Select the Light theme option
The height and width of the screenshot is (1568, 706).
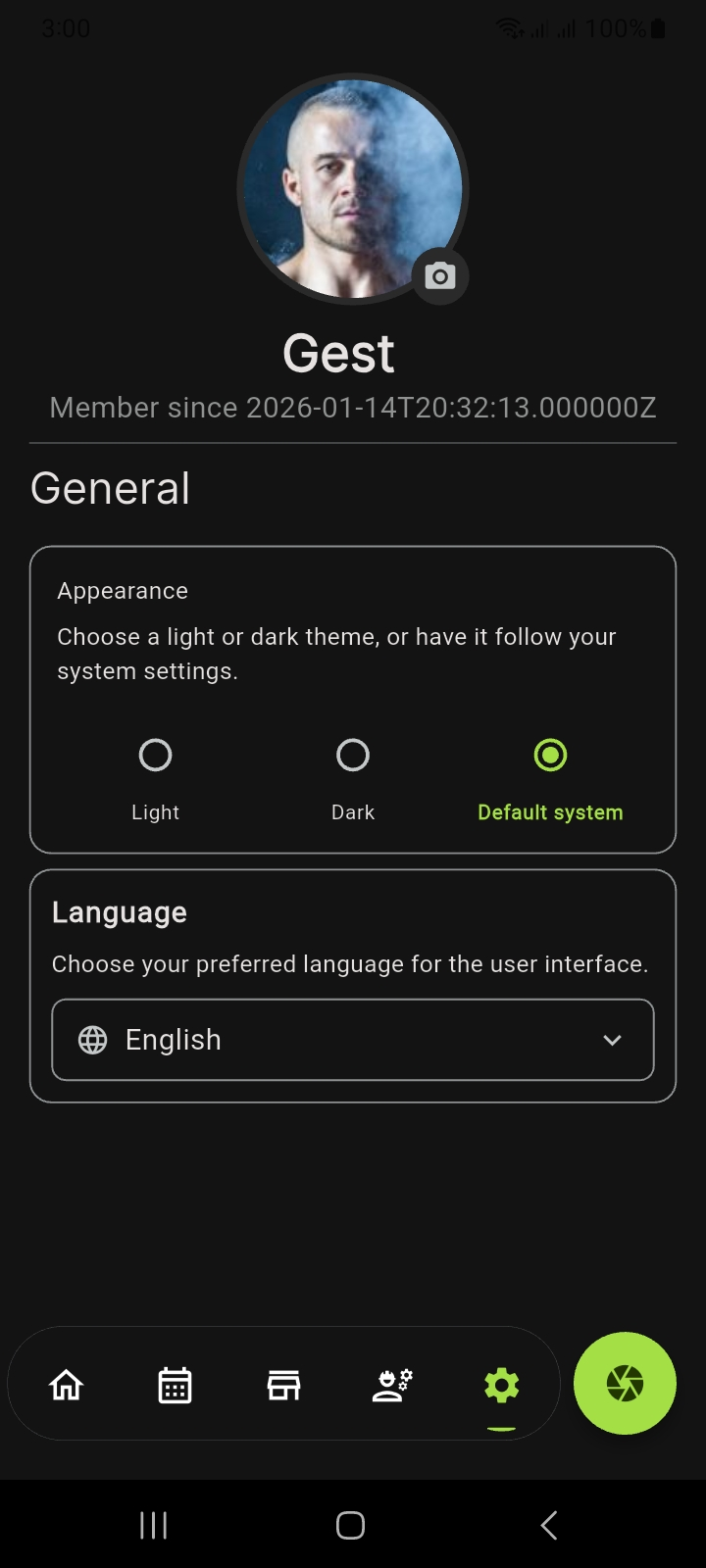click(156, 756)
